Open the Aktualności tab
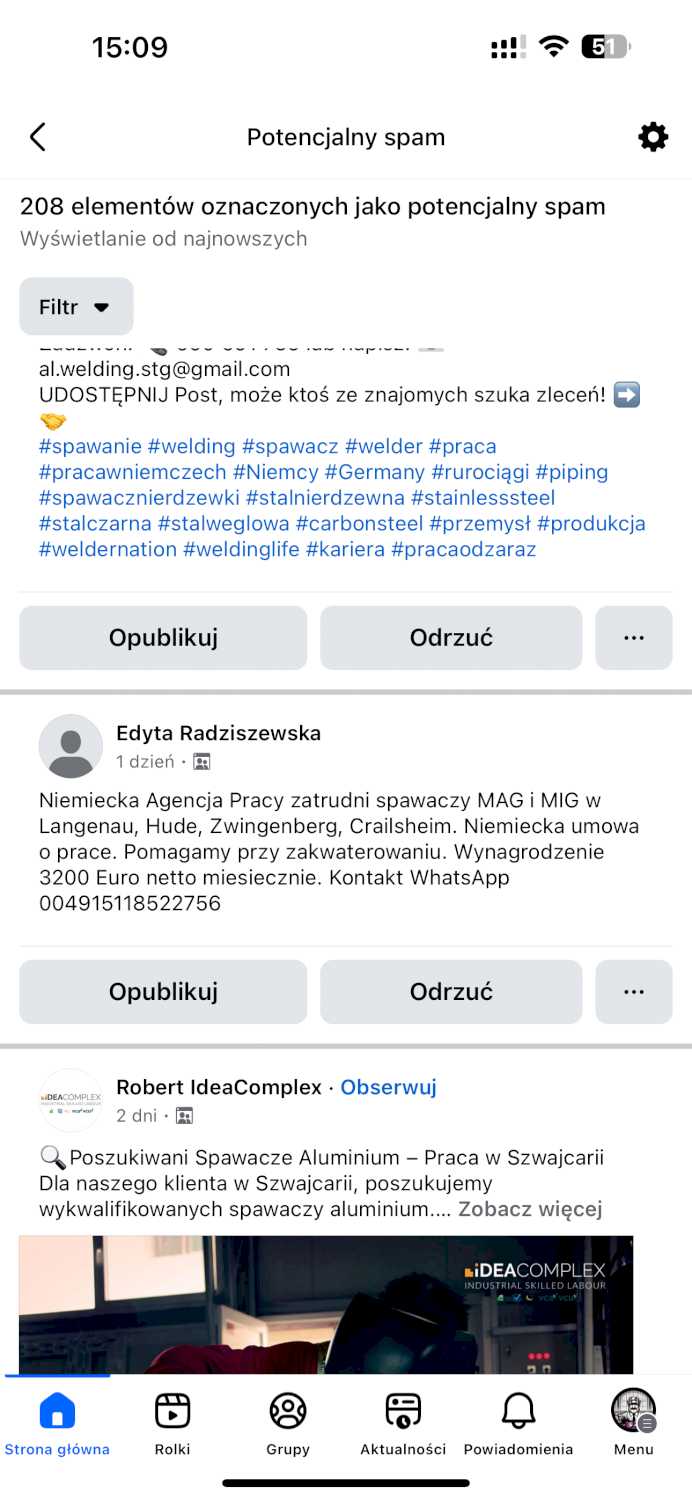This screenshot has height=1500, width=692. coord(403,1423)
